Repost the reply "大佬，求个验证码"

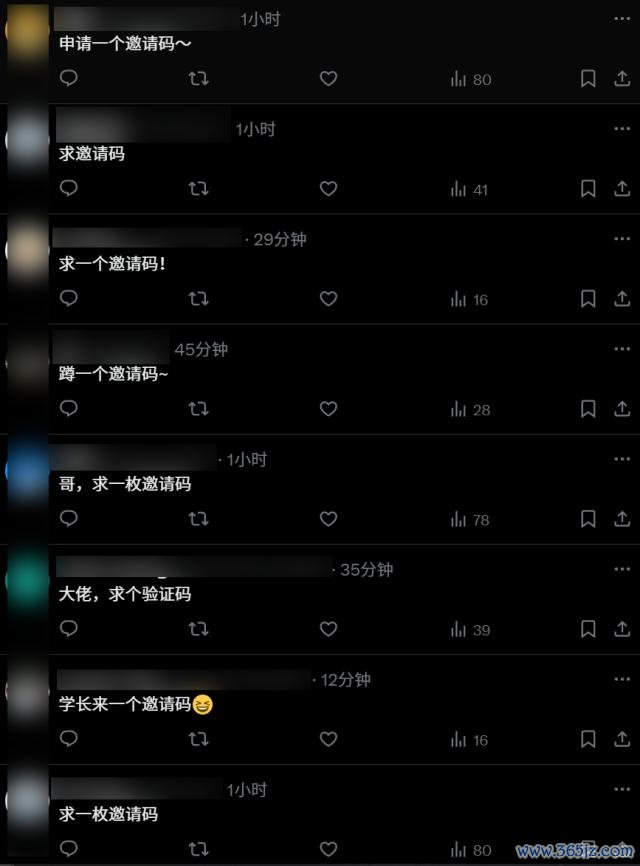pyautogui.click(x=198, y=628)
